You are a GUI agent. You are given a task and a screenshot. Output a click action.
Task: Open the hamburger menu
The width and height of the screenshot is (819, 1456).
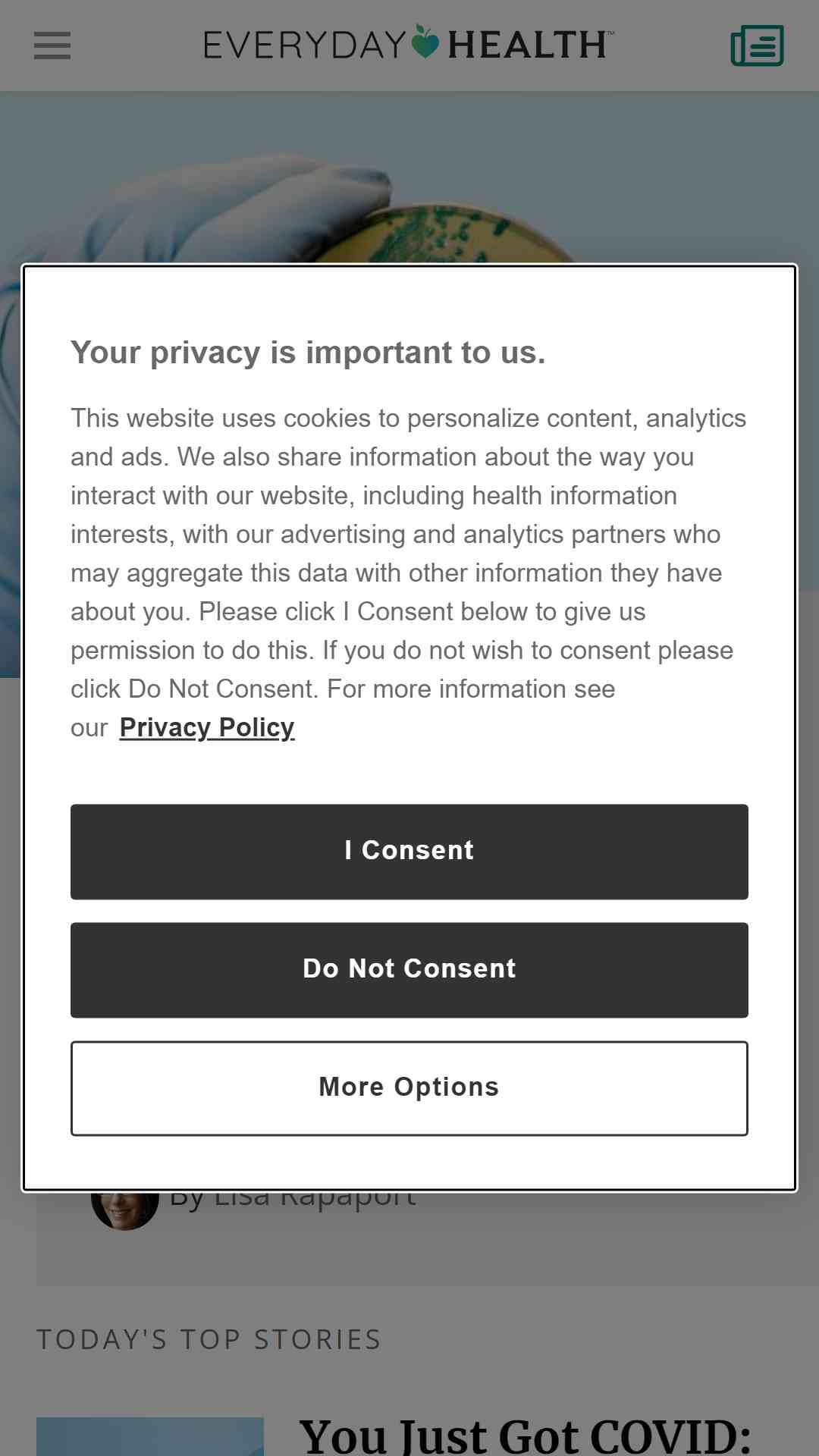click(52, 45)
